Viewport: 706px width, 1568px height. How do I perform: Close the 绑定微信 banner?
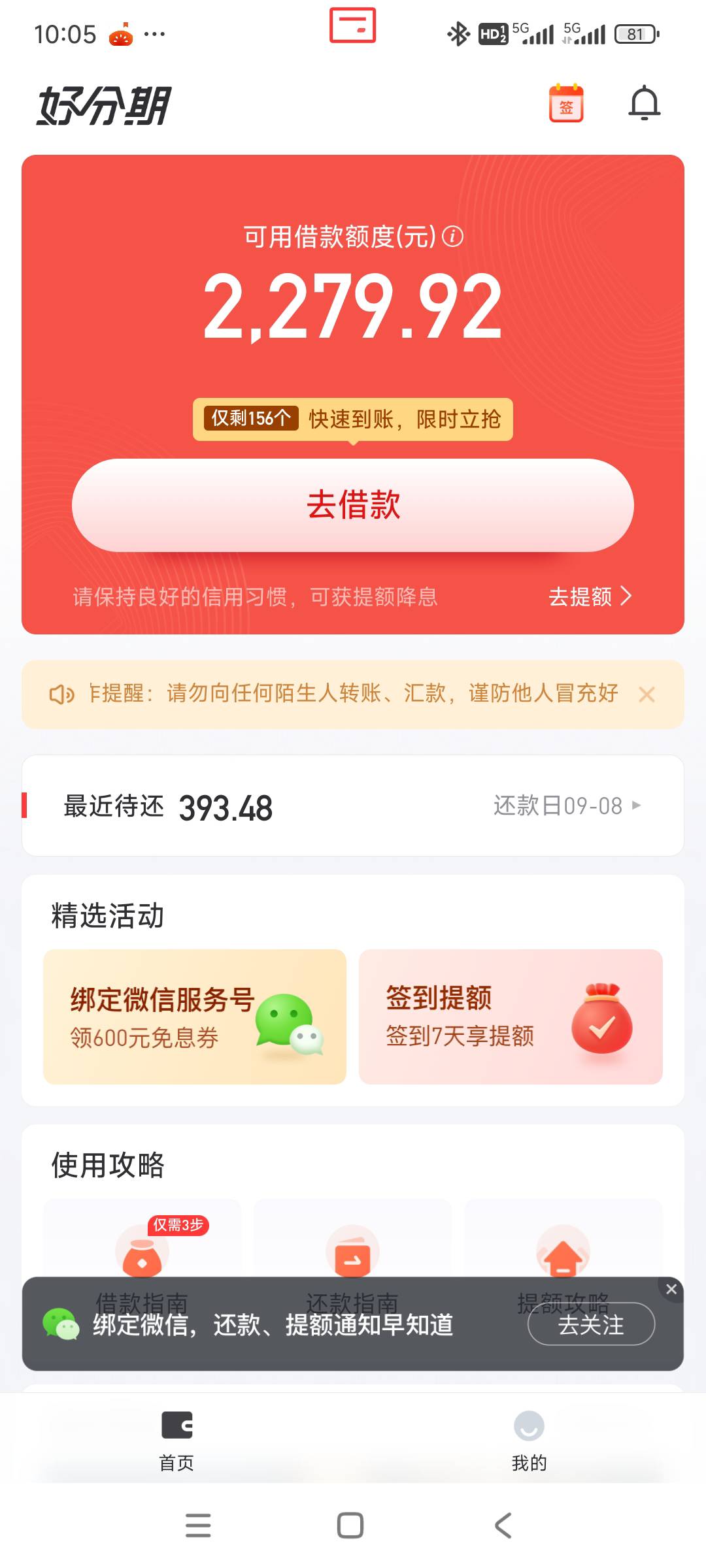click(x=671, y=1289)
